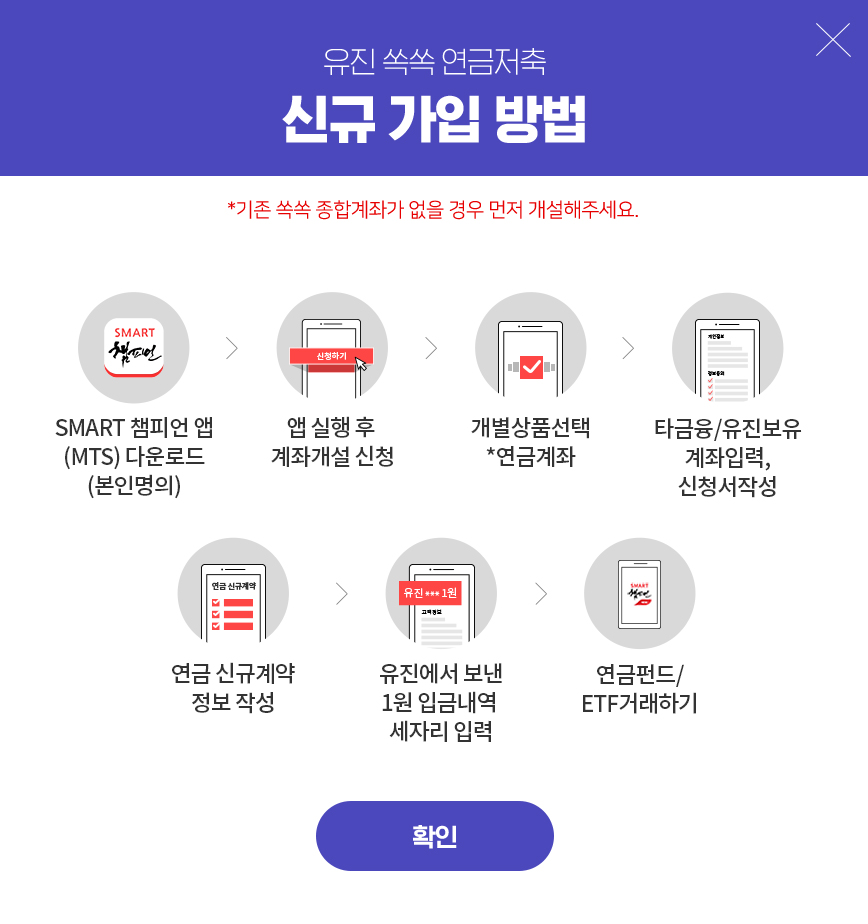Tap the 확인 button
The height and width of the screenshot is (924, 868).
[434, 836]
